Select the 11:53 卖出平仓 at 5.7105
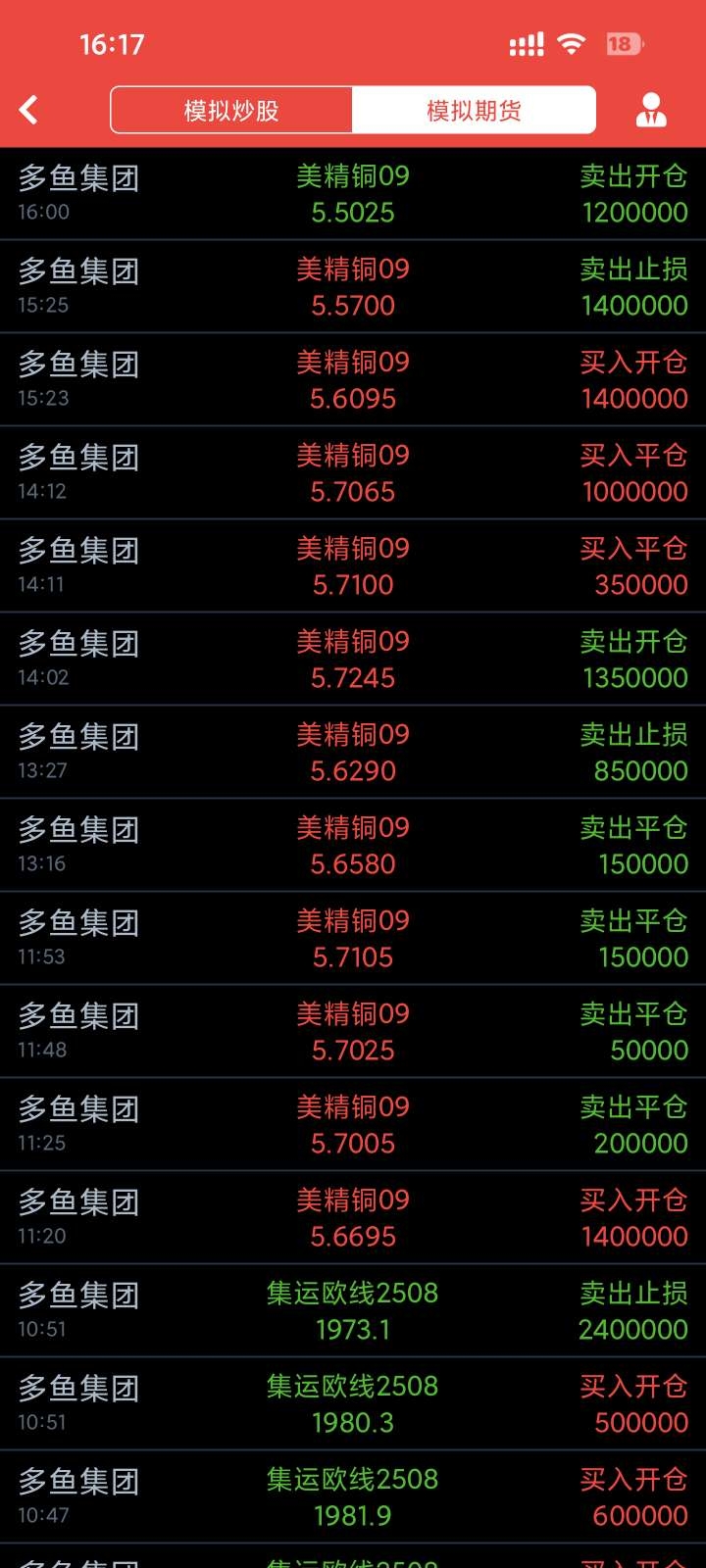The width and height of the screenshot is (706, 1568). pyautogui.click(x=353, y=939)
